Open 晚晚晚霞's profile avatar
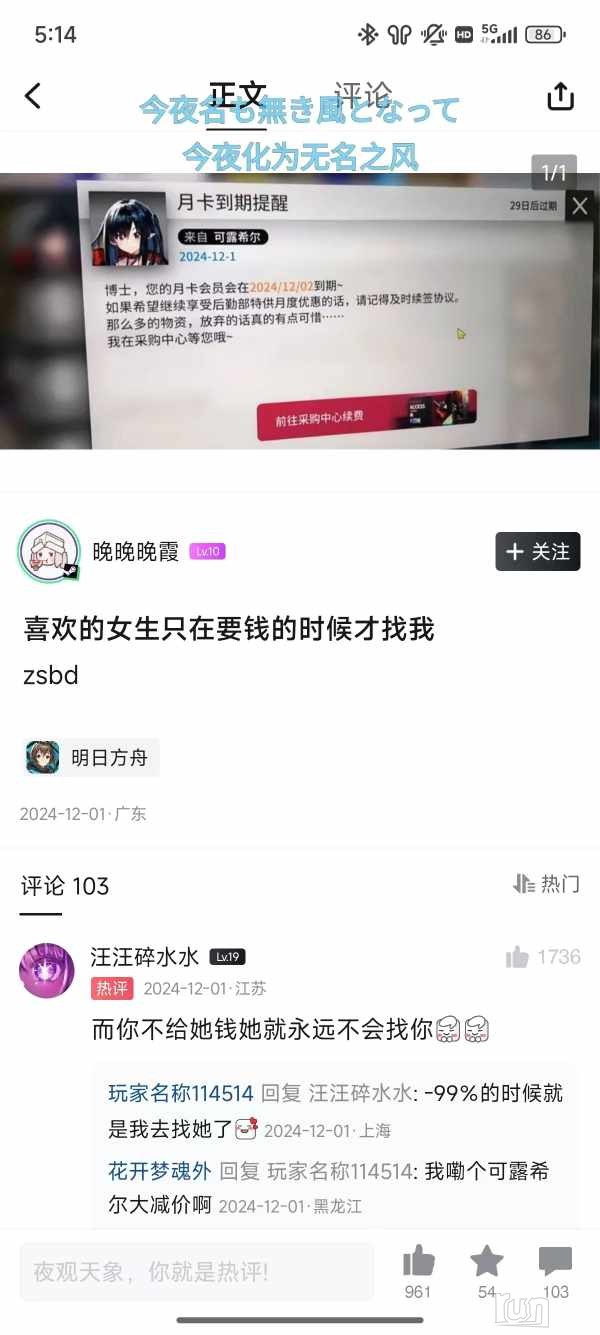 48,552
